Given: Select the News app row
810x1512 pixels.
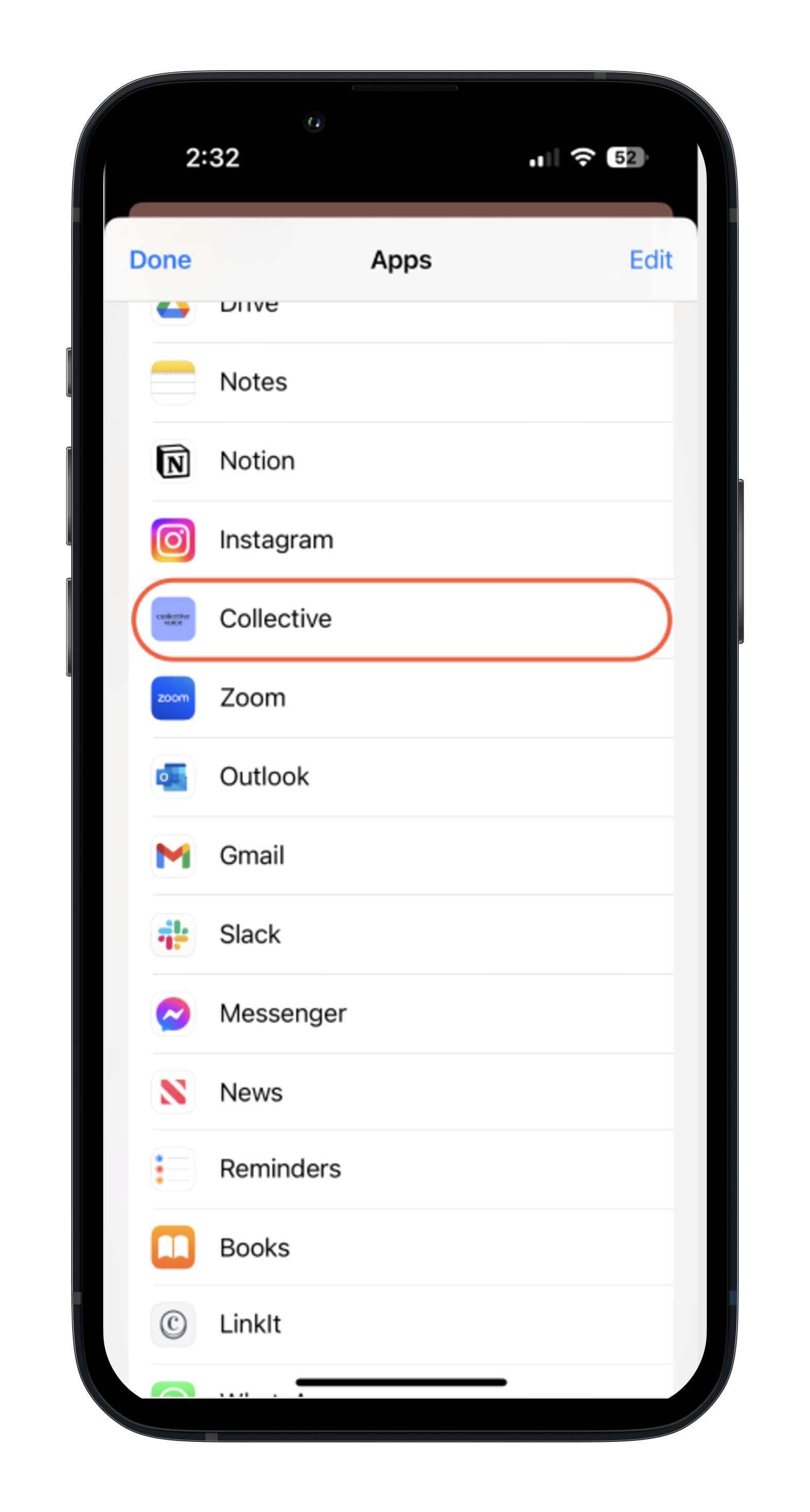Looking at the screenshot, I should pyautogui.click(x=401, y=1092).
